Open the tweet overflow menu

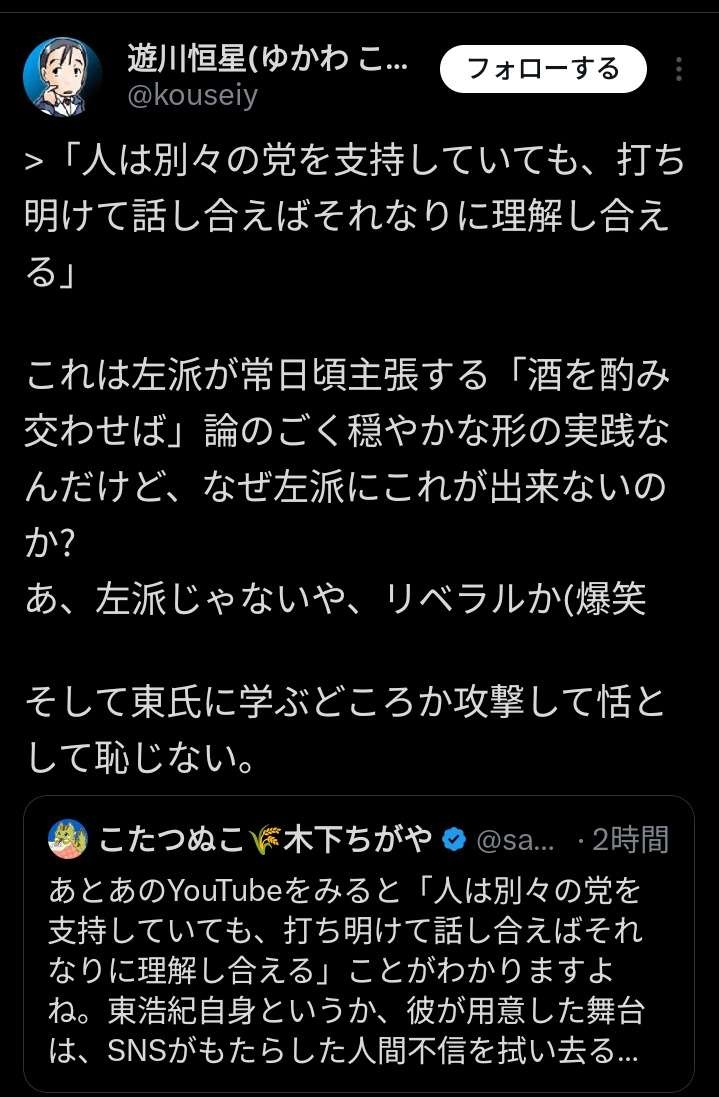pos(679,69)
